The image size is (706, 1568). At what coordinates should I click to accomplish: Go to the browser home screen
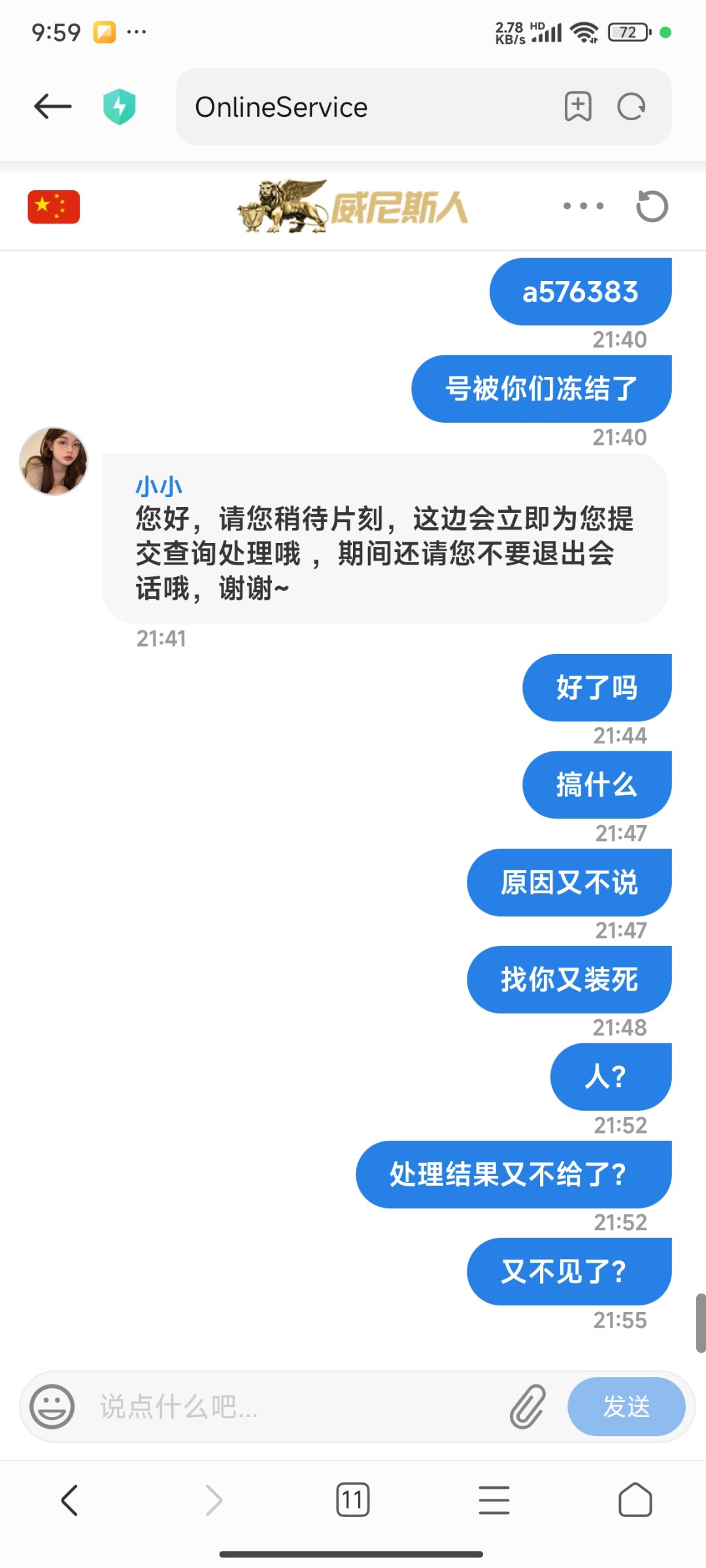coord(635,1501)
